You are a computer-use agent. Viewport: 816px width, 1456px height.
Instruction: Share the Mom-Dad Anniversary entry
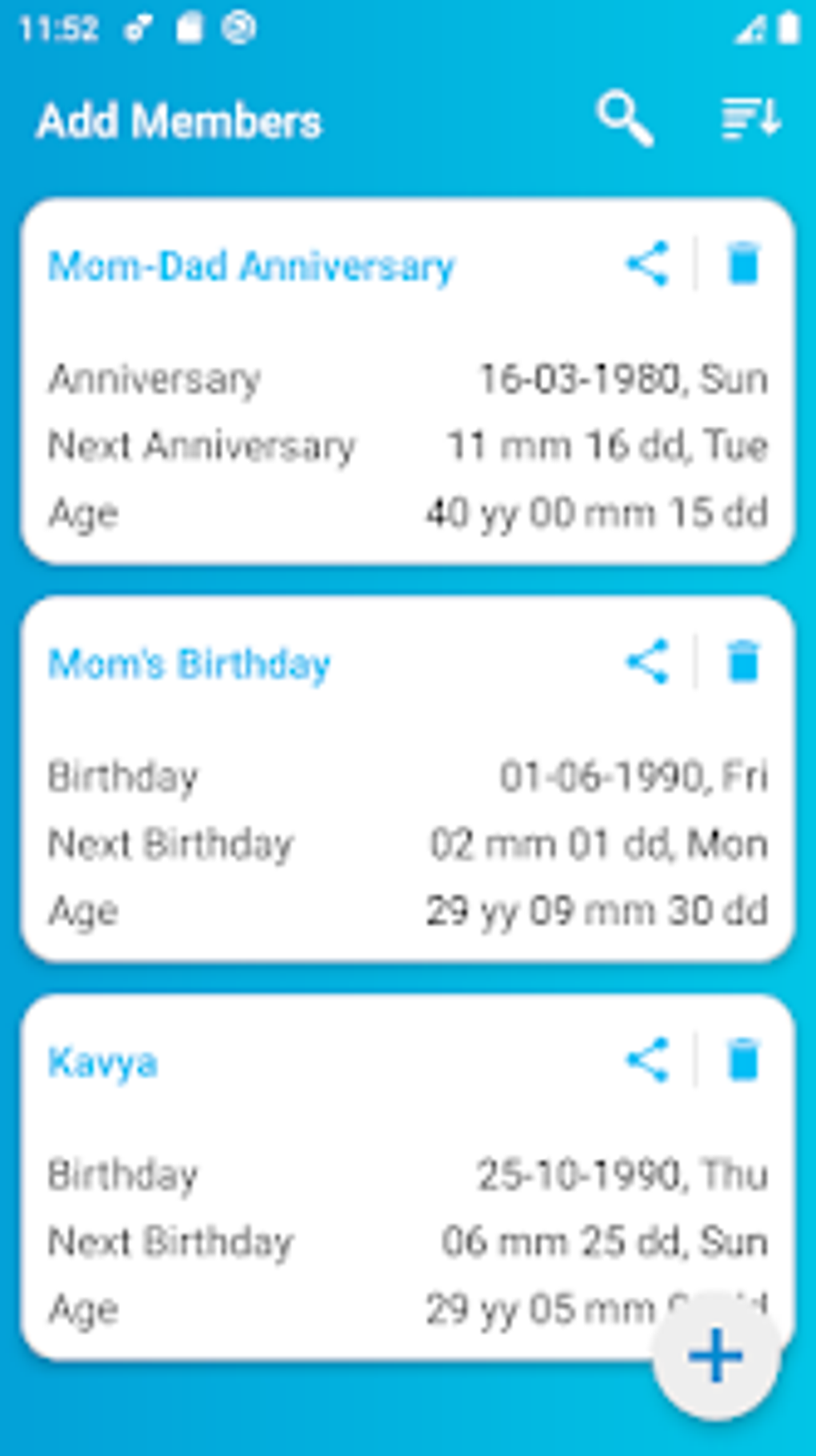647,264
